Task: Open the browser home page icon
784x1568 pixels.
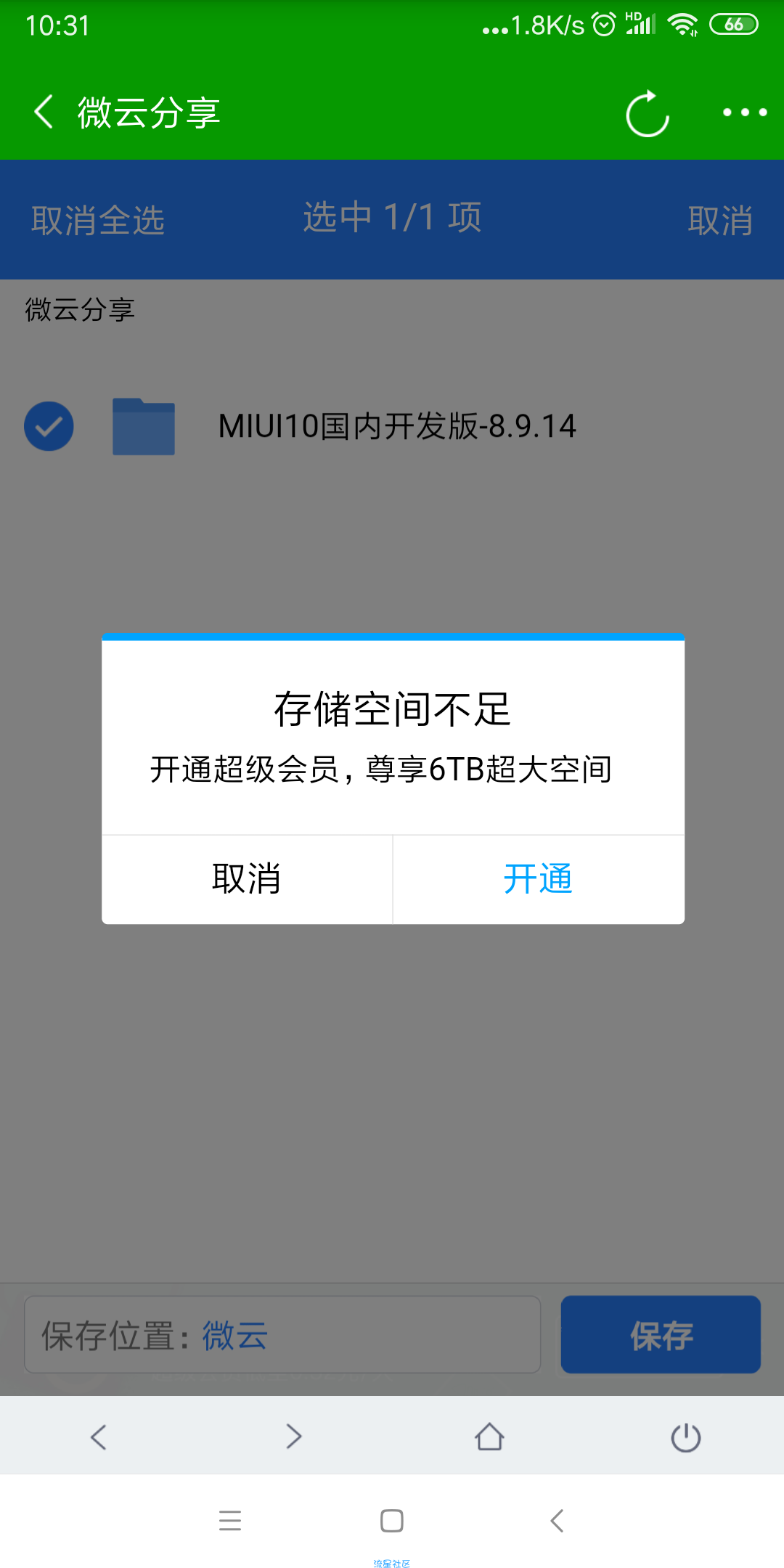Action: pos(489,1437)
